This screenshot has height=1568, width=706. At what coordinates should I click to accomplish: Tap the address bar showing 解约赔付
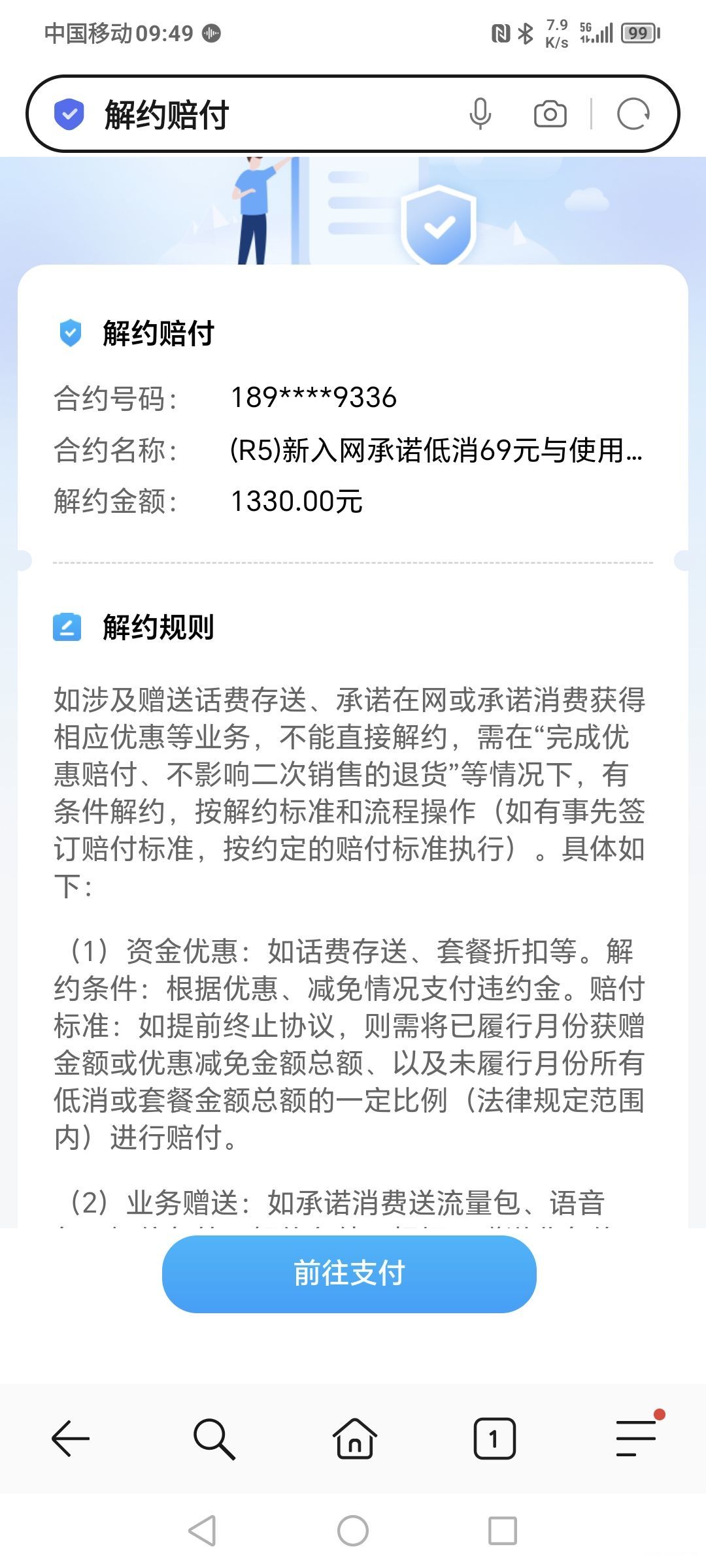(261, 115)
